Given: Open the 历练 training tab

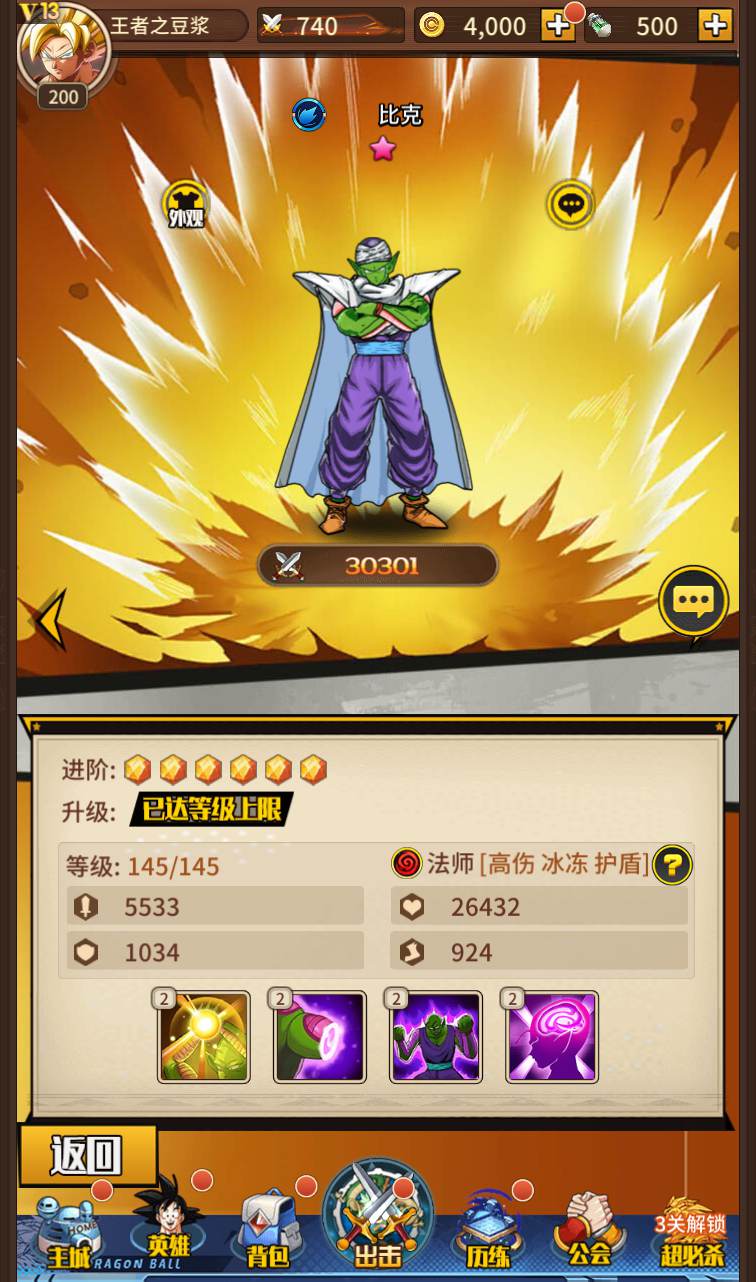Looking at the screenshot, I should coord(488,1230).
